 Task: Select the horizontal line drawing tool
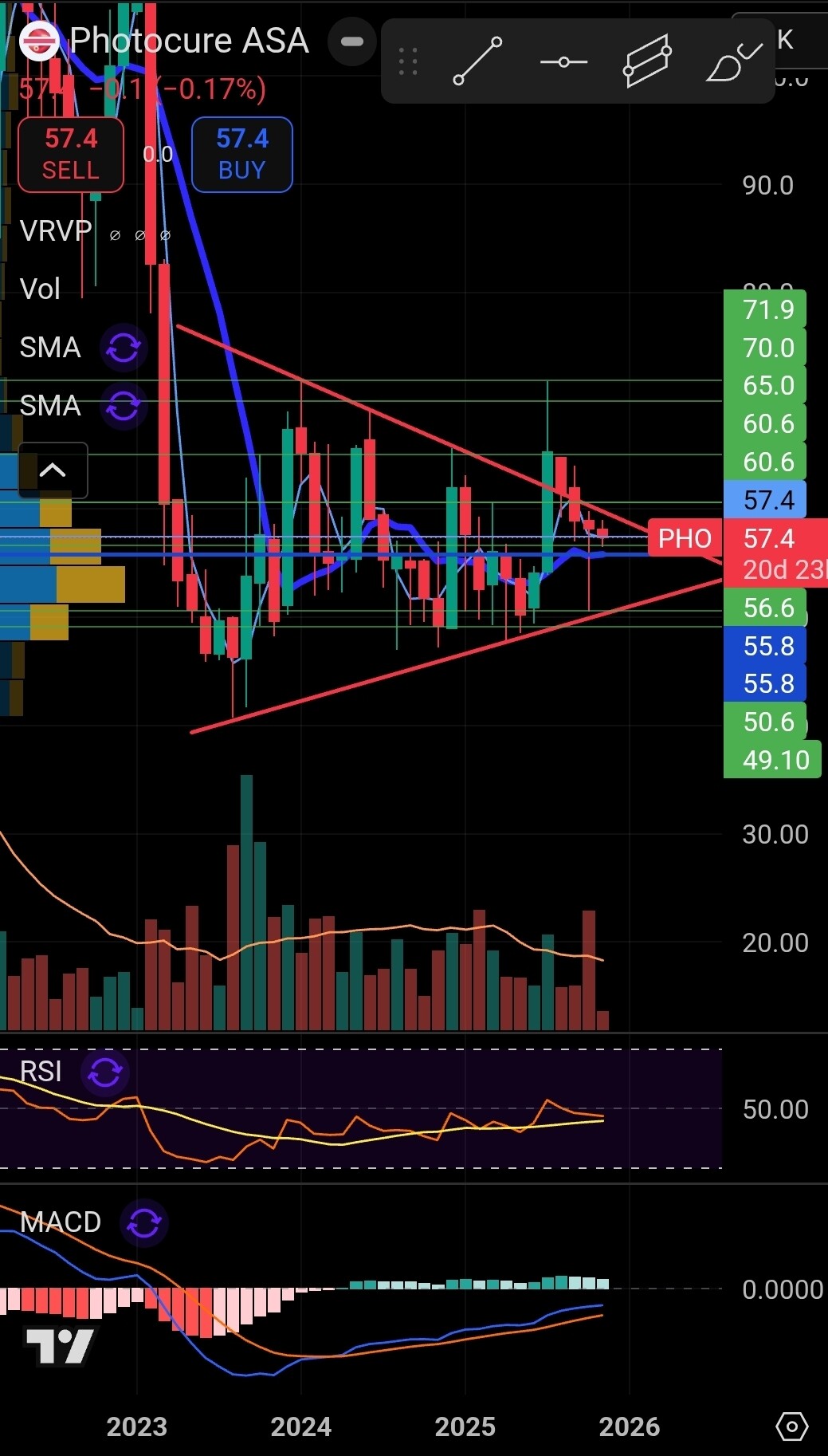[x=563, y=61]
